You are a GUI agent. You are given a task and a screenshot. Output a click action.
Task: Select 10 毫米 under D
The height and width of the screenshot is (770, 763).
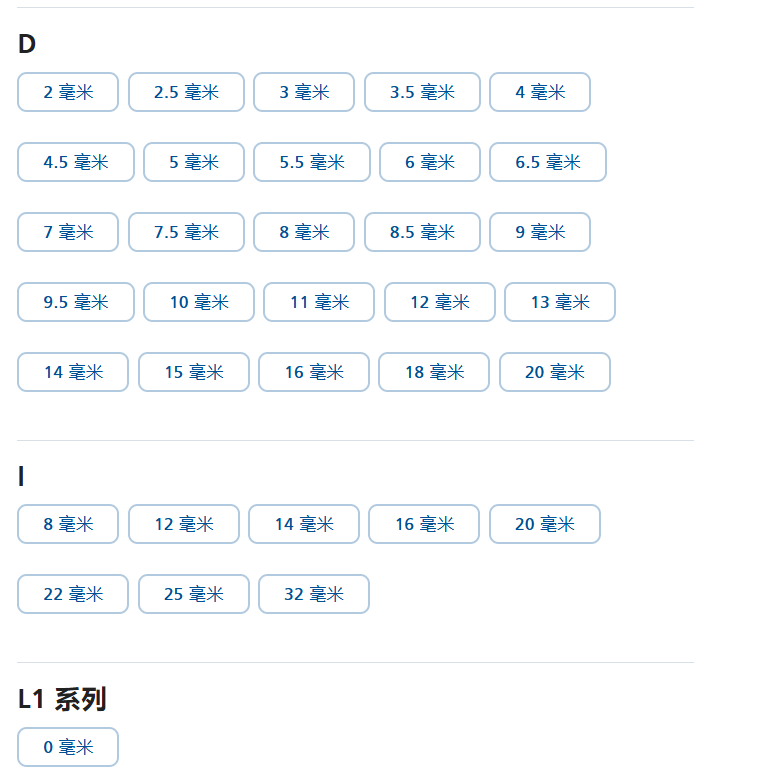[199, 302]
